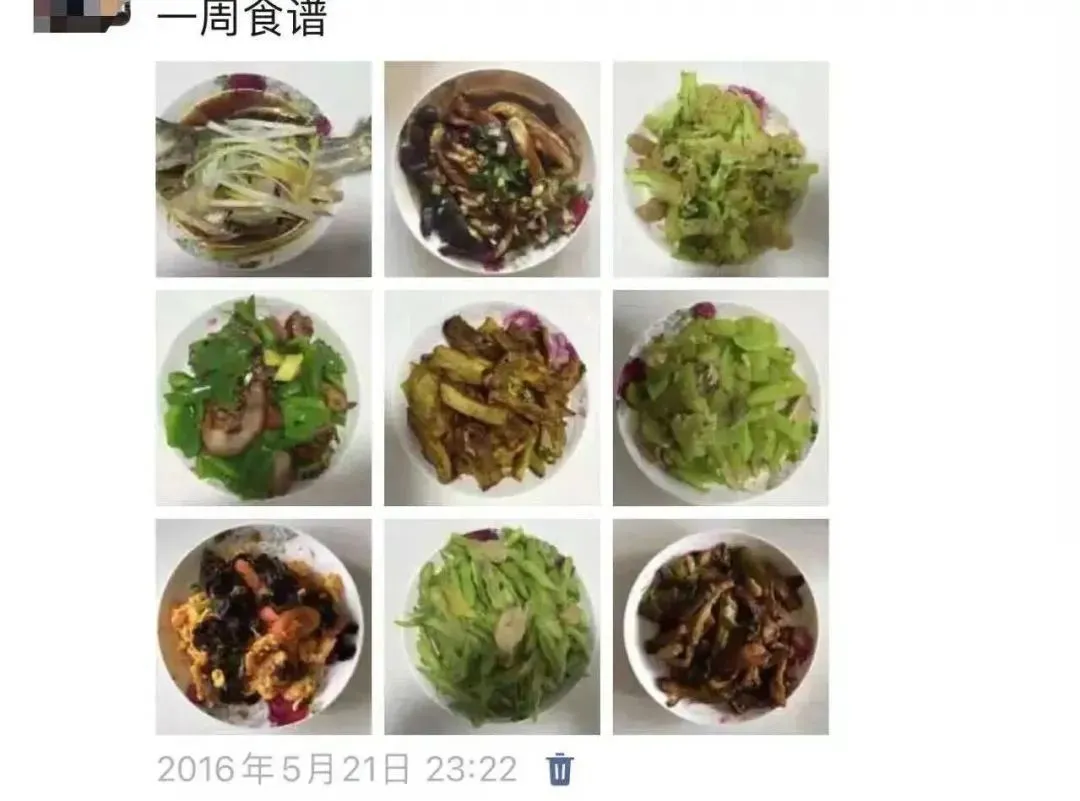Screen dimensions: 1080x801
Task: Open the steamed fish photo
Action: 263,169
